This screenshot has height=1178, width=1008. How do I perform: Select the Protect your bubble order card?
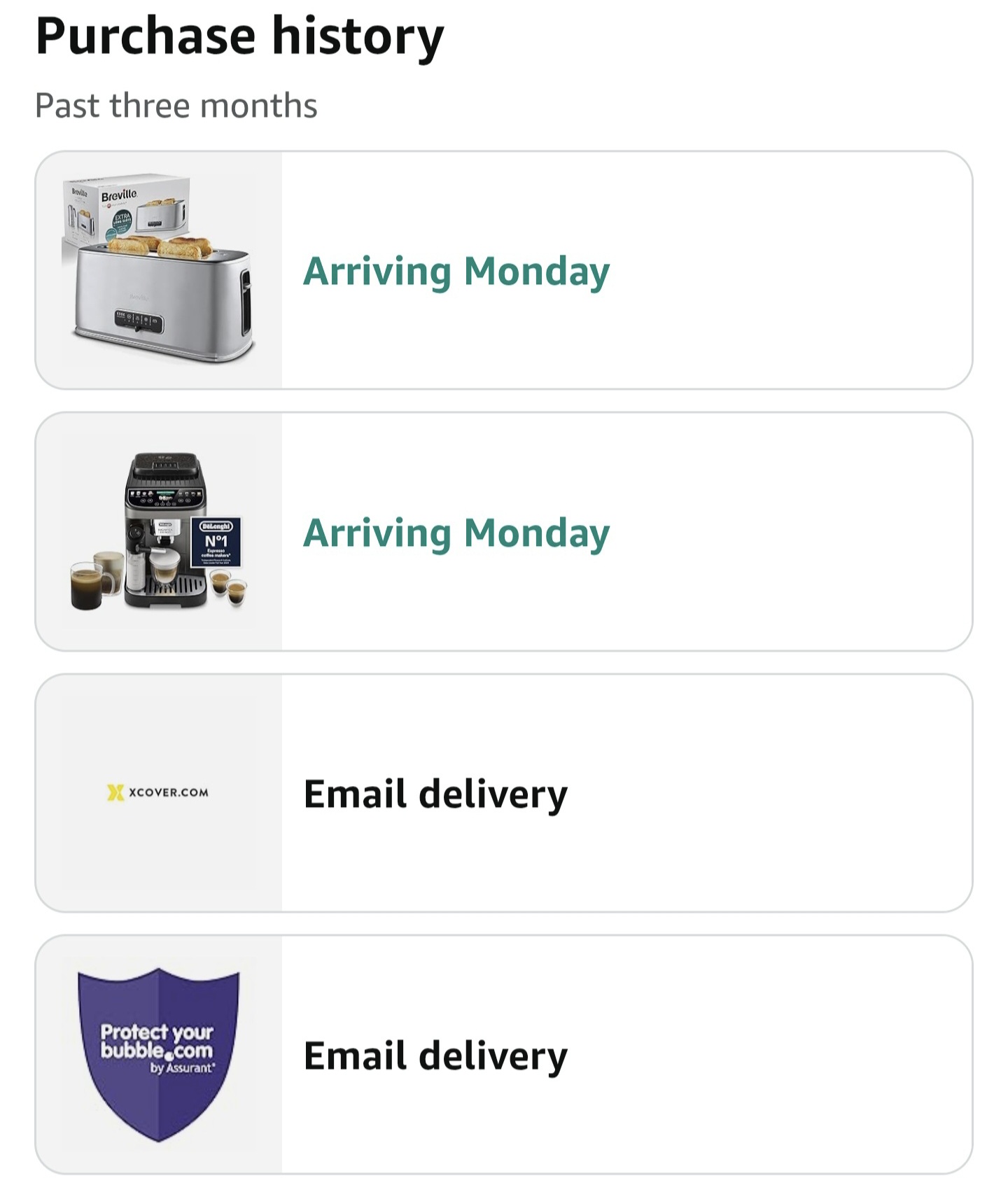click(503, 1055)
